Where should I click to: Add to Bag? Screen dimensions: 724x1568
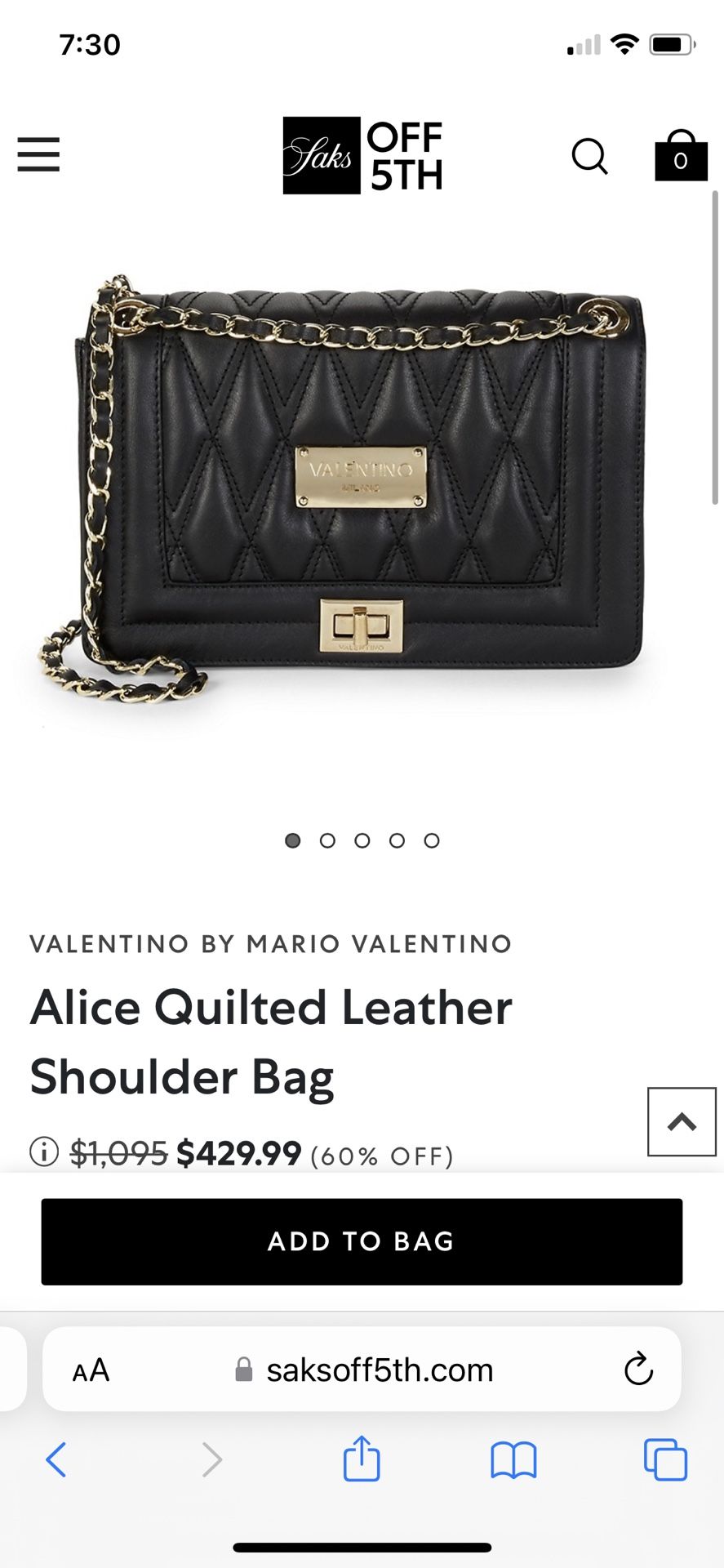click(x=362, y=1241)
